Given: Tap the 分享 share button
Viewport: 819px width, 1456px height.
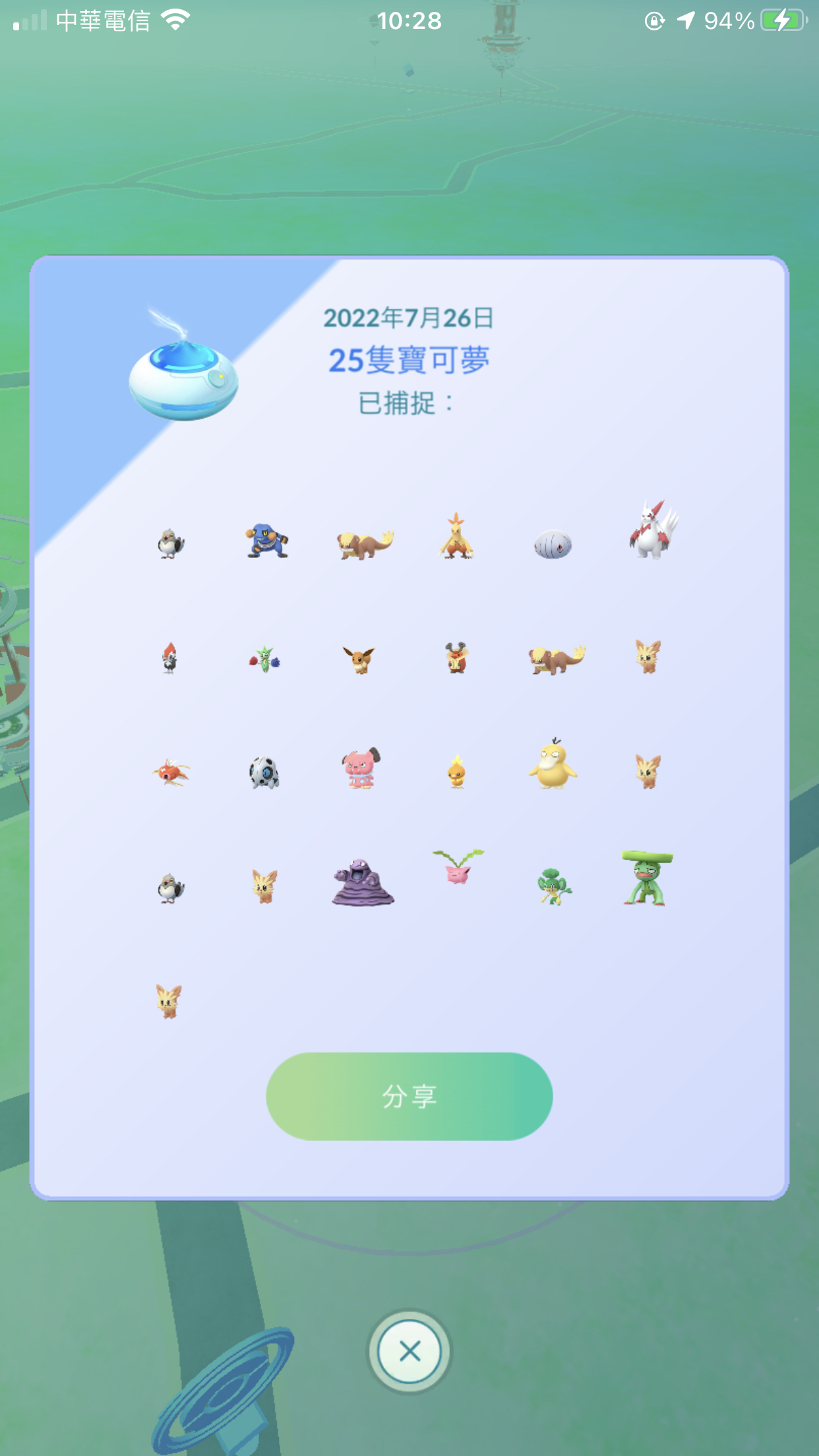Looking at the screenshot, I should pos(409,1096).
